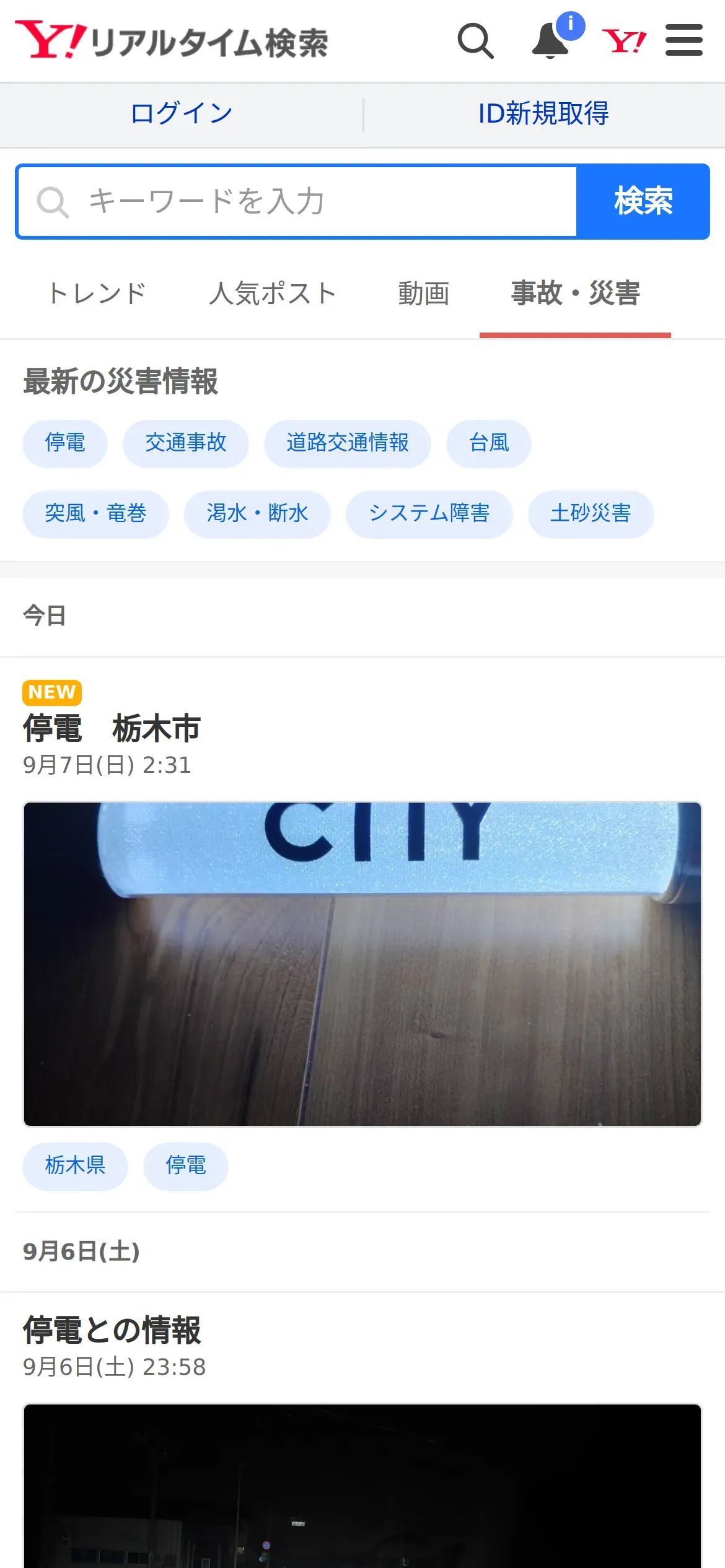
Task: Open the 停電 栃木市 report image
Action: tap(362, 964)
